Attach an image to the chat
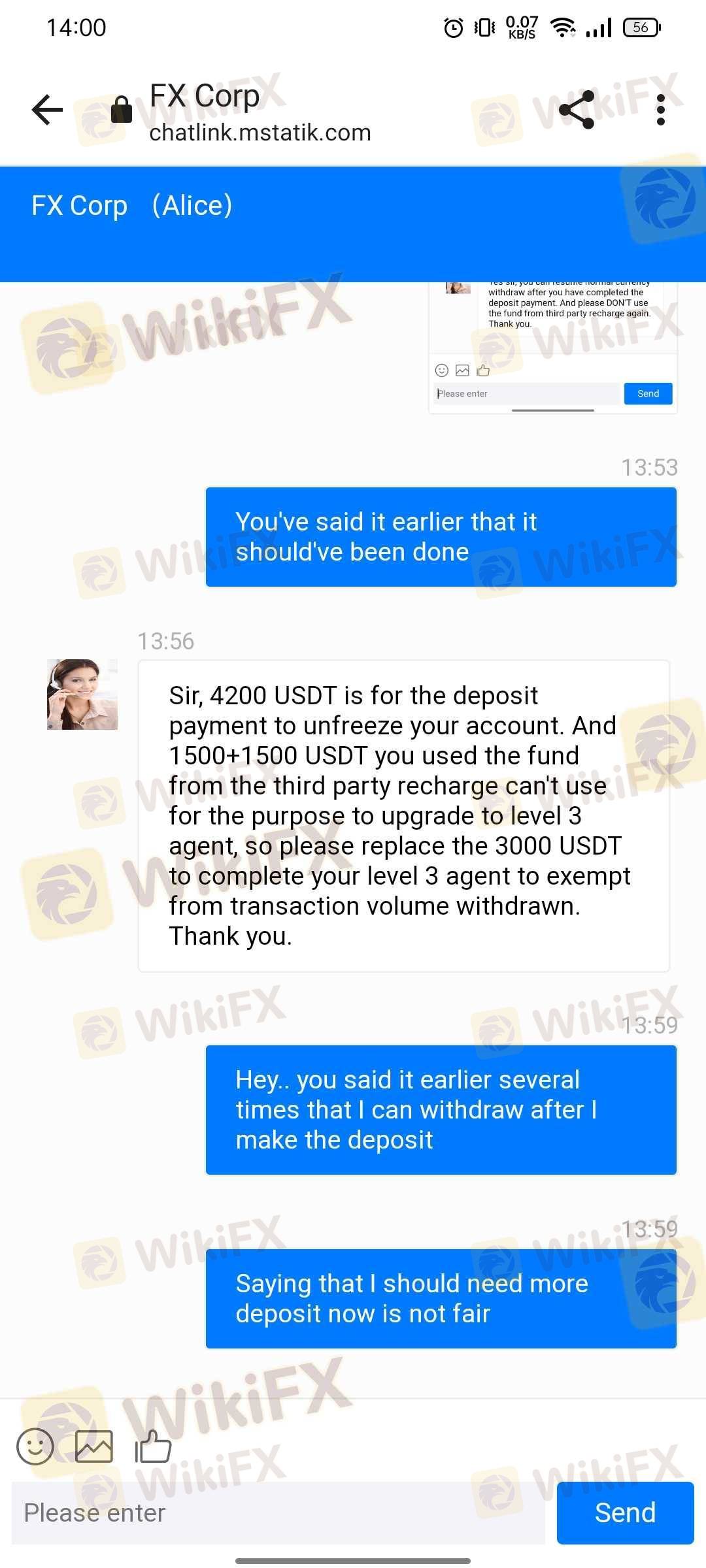 click(x=94, y=1446)
